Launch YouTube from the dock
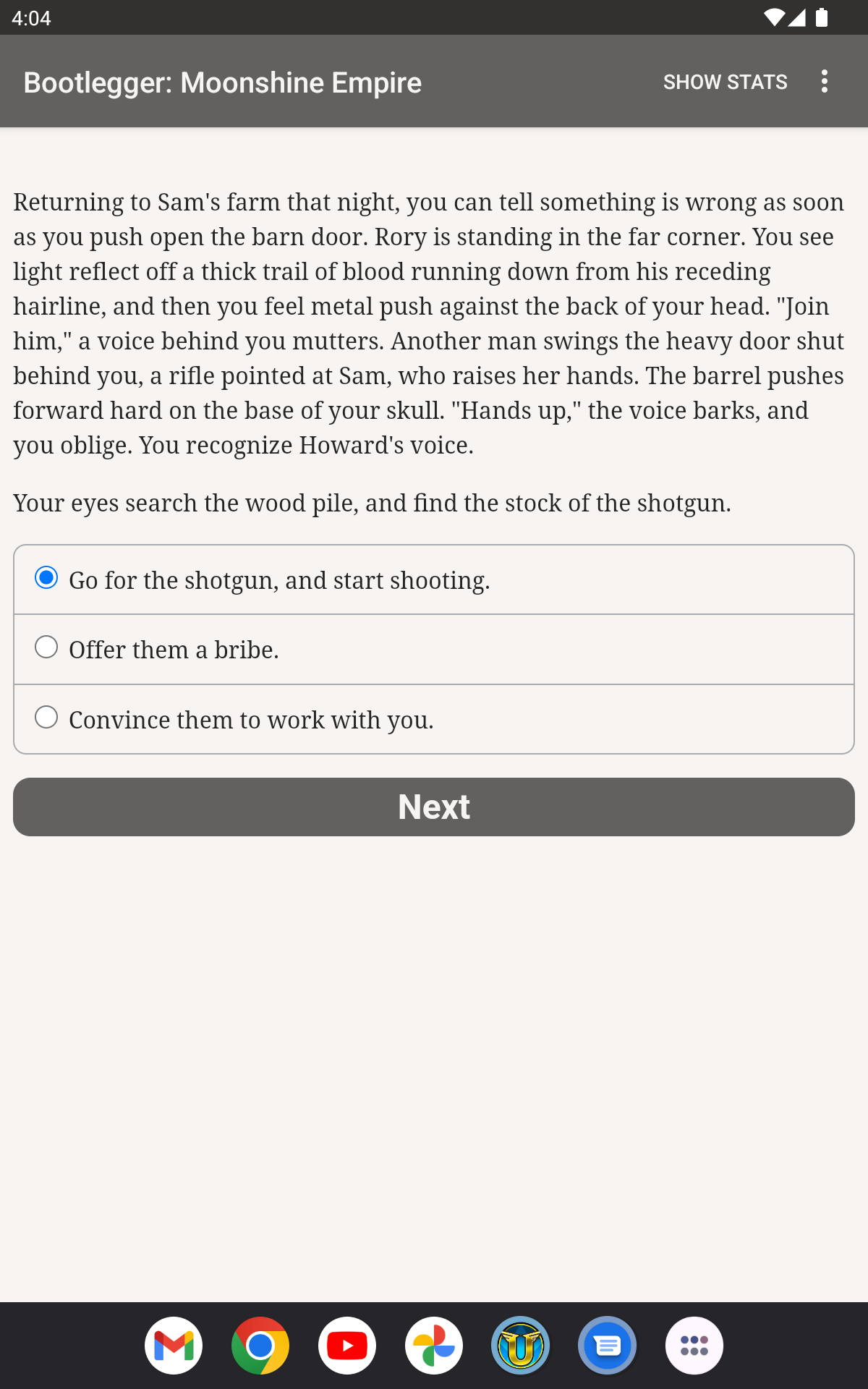Image resolution: width=868 pixels, height=1389 pixels. (347, 1346)
